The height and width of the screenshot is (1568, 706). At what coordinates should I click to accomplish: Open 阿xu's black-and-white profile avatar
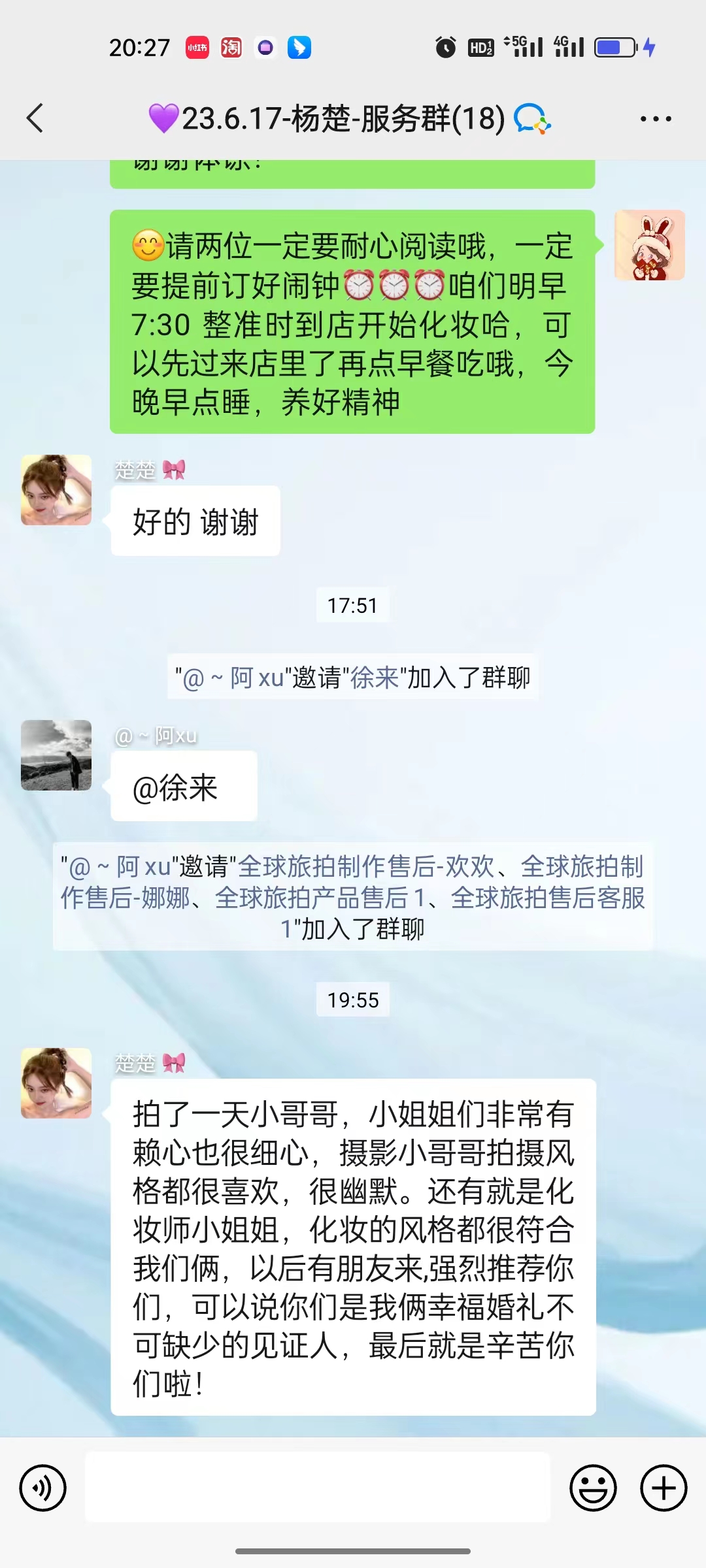(56, 755)
